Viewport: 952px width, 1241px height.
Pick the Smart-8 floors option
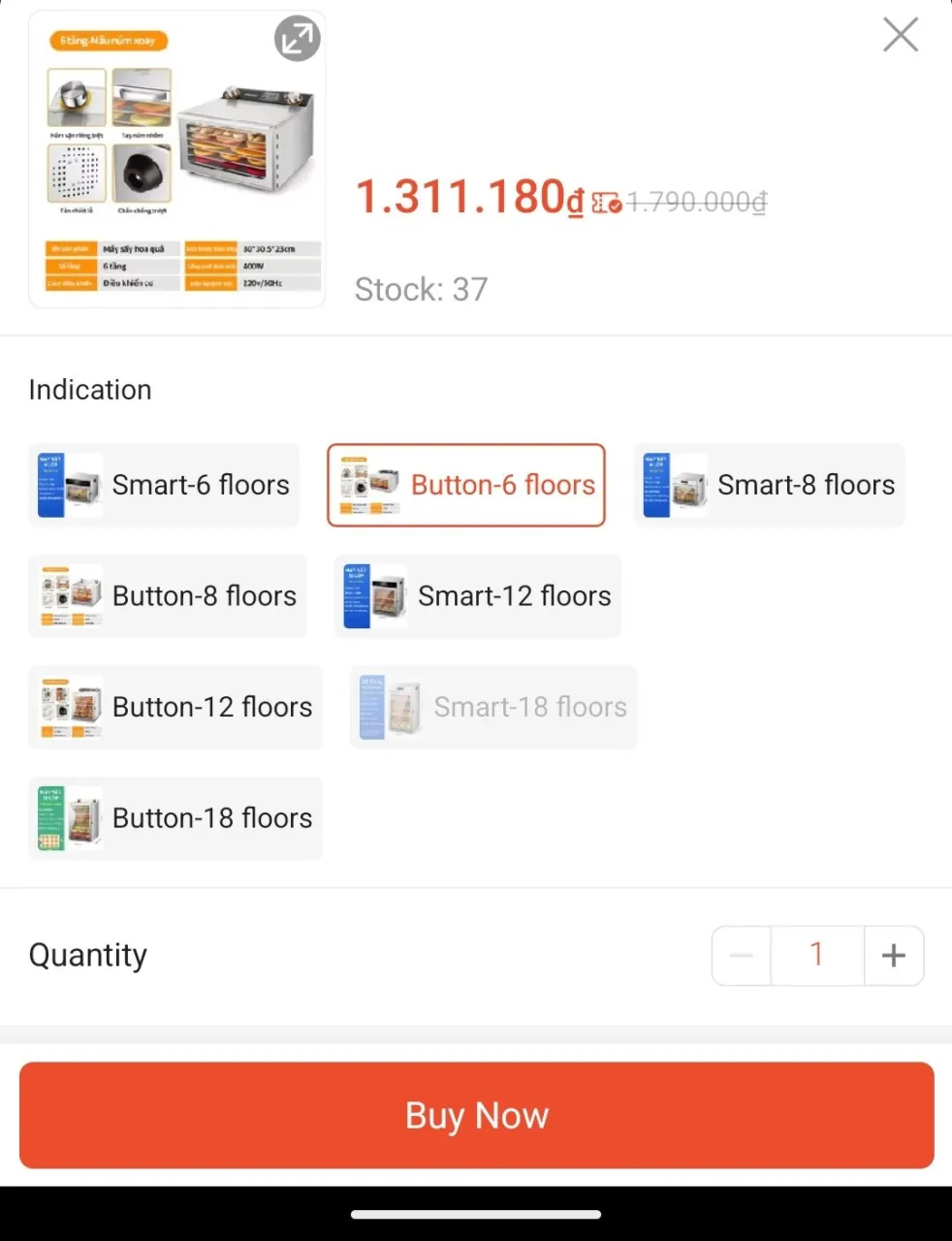pyautogui.click(x=769, y=485)
